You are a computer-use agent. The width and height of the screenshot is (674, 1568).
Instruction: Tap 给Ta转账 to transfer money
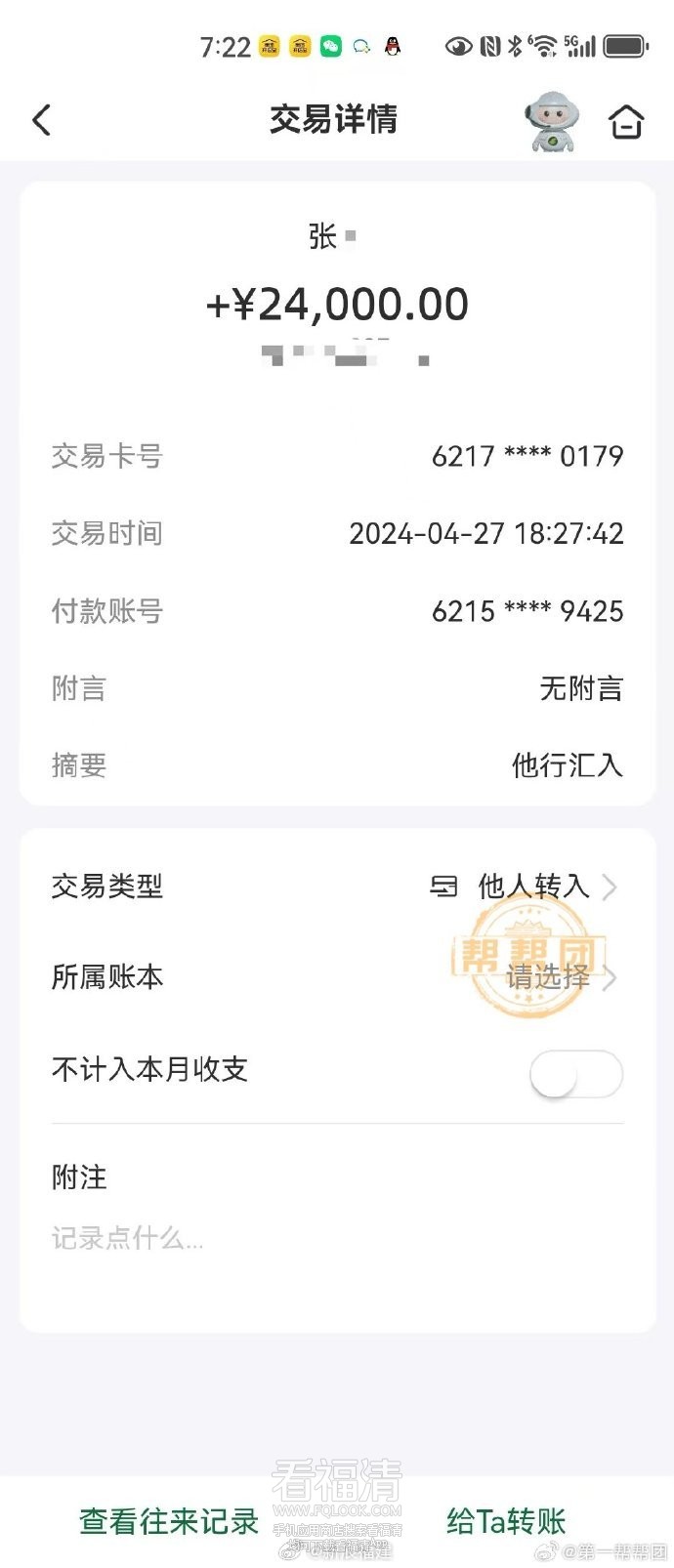click(506, 1520)
